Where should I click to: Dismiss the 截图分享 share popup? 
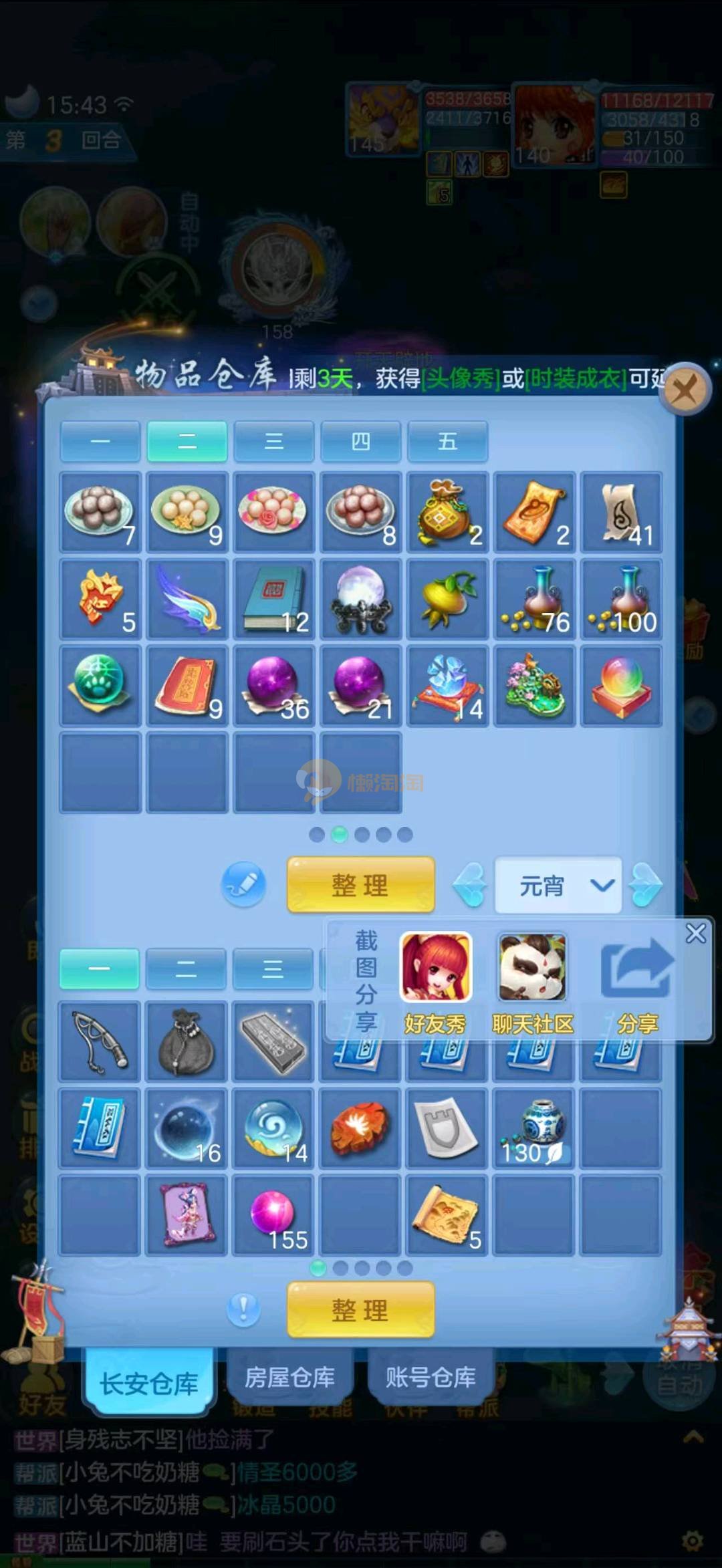click(x=695, y=933)
